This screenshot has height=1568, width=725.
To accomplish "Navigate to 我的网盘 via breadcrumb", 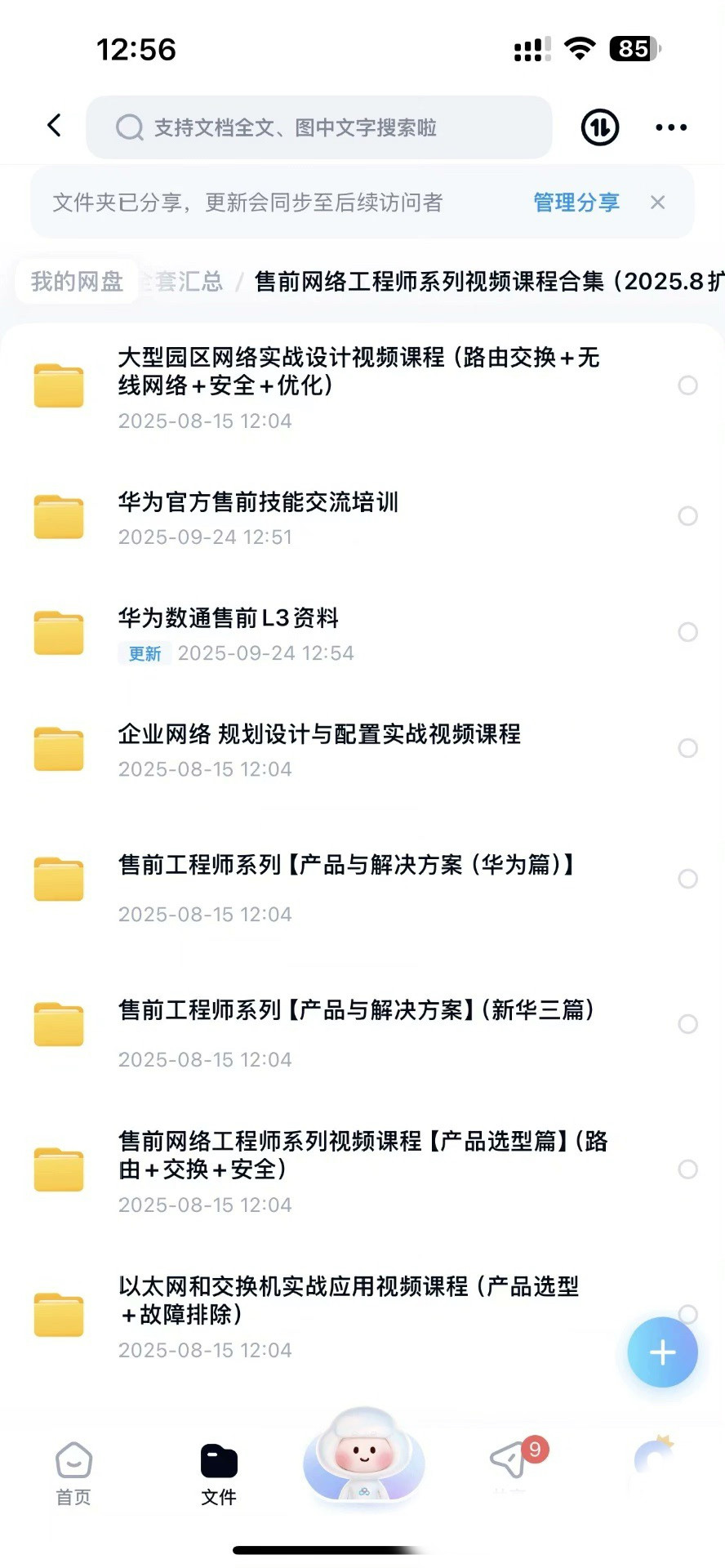I will click(76, 280).
